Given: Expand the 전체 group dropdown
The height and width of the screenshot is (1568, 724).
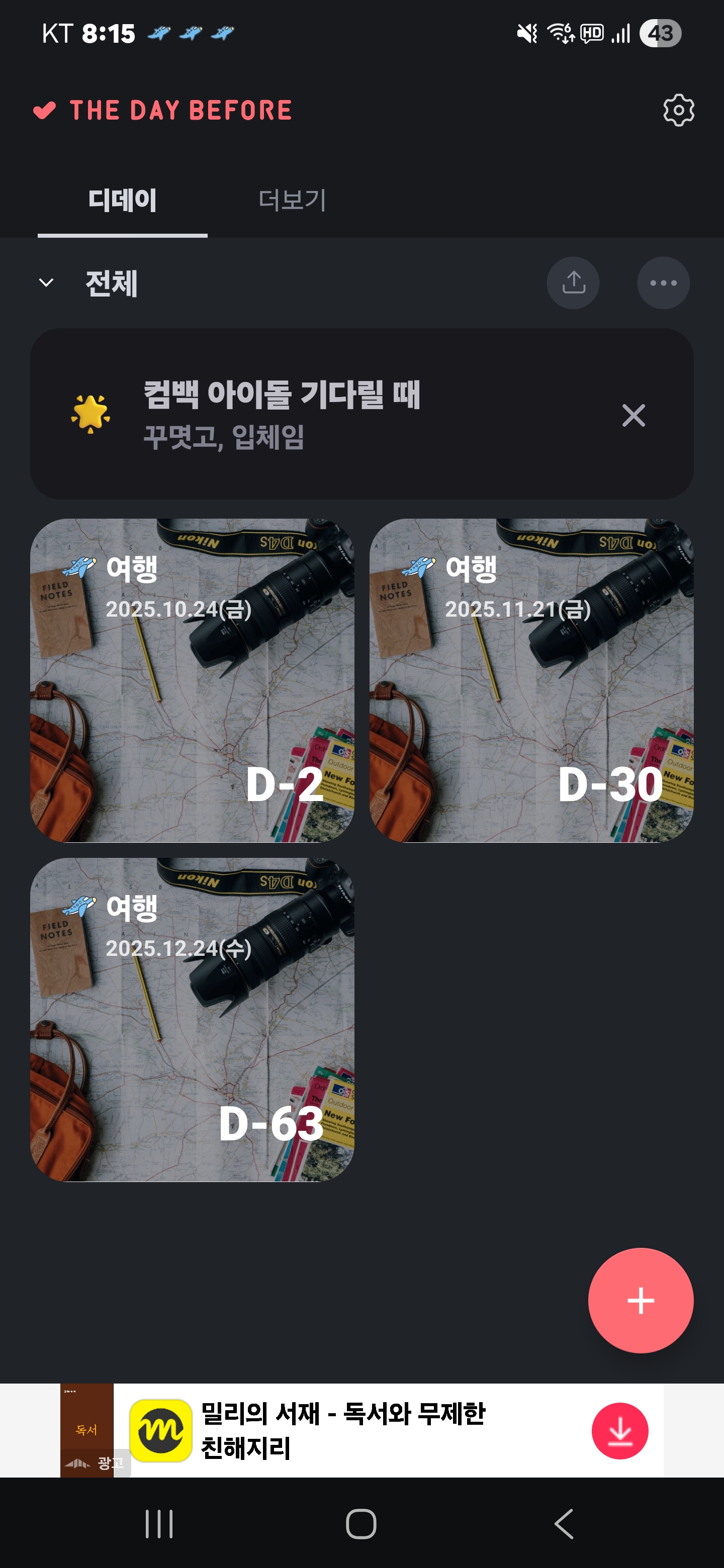Looking at the screenshot, I should [46, 282].
